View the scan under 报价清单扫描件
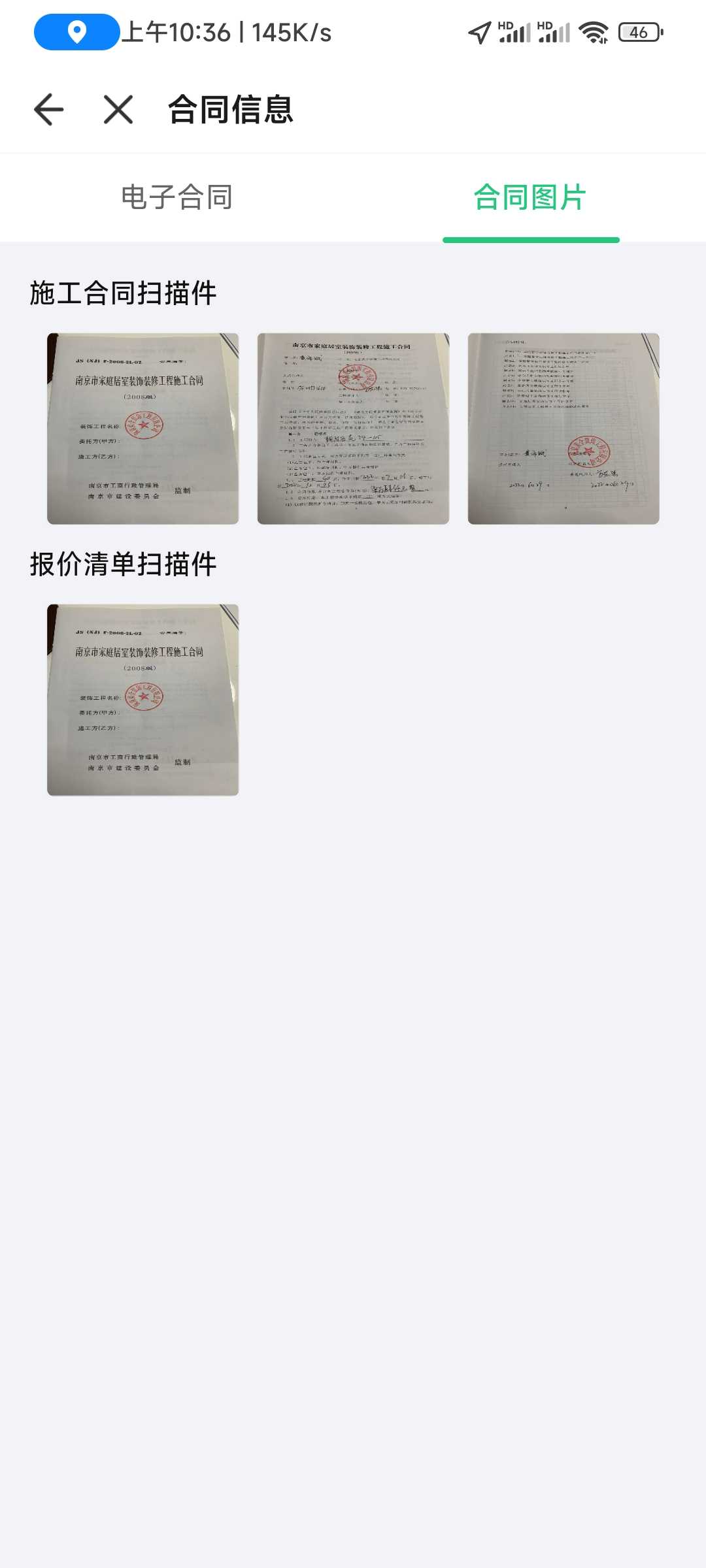The height and width of the screenshot is (1568, 706). point(143,700)
